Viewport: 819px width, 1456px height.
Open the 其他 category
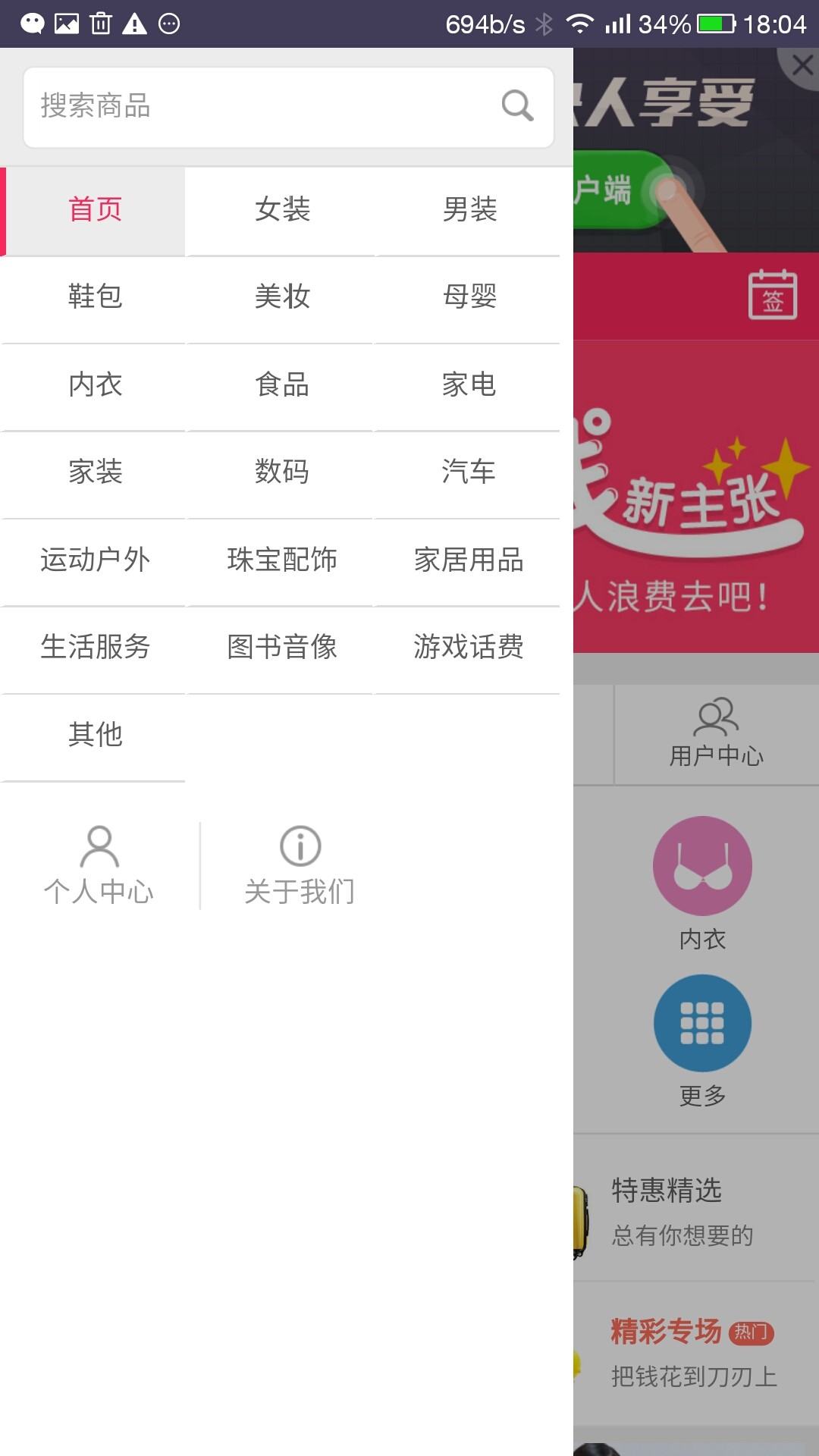[x=95, y=735]
